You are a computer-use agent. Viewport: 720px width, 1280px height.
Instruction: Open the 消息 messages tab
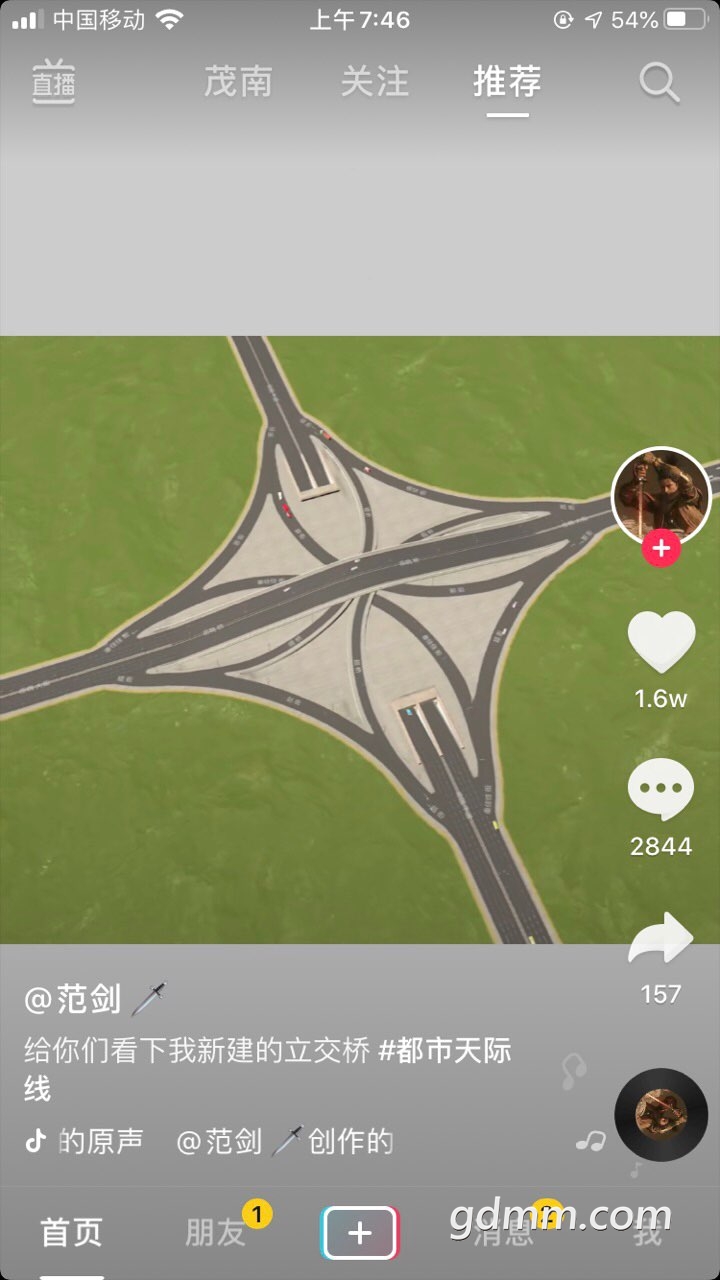503,1232
